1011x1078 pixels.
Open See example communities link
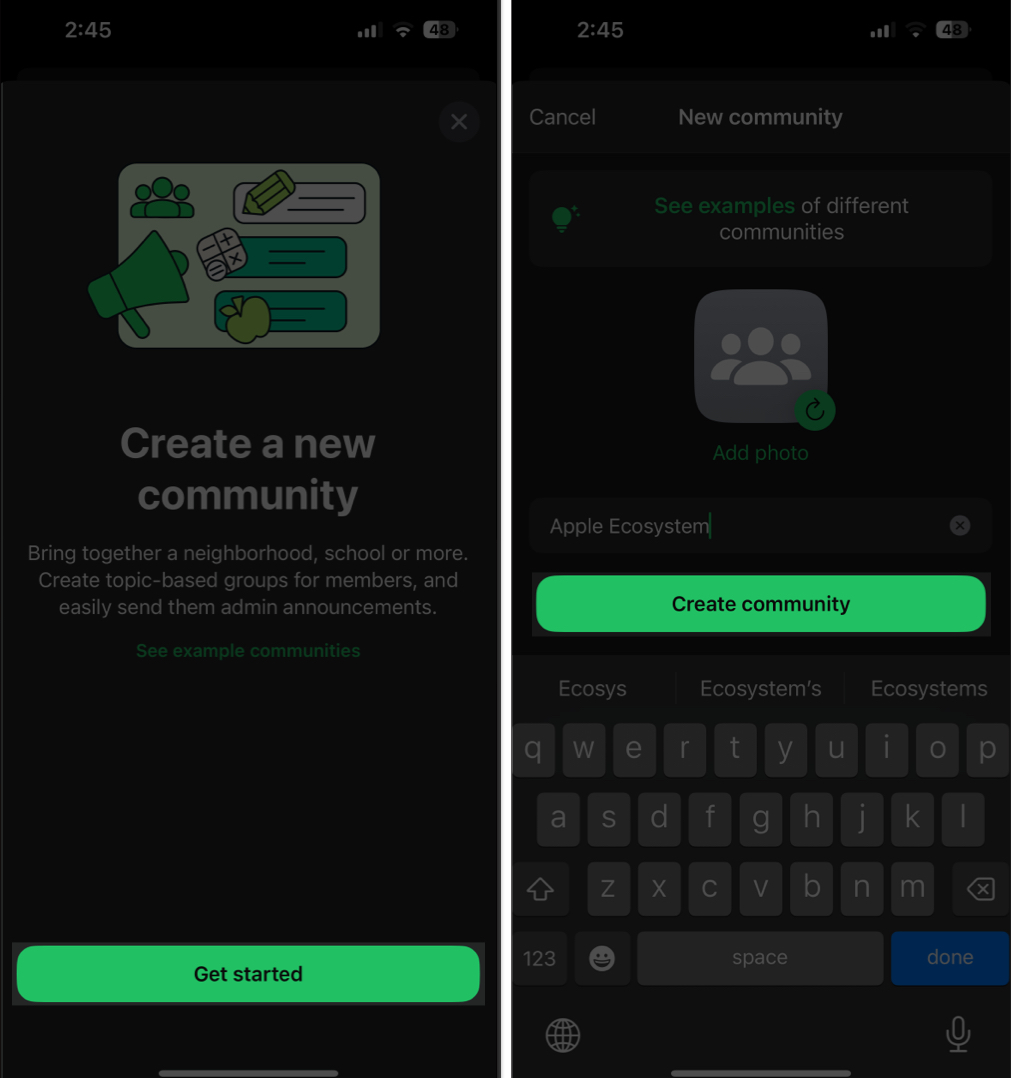coord(247,651)
